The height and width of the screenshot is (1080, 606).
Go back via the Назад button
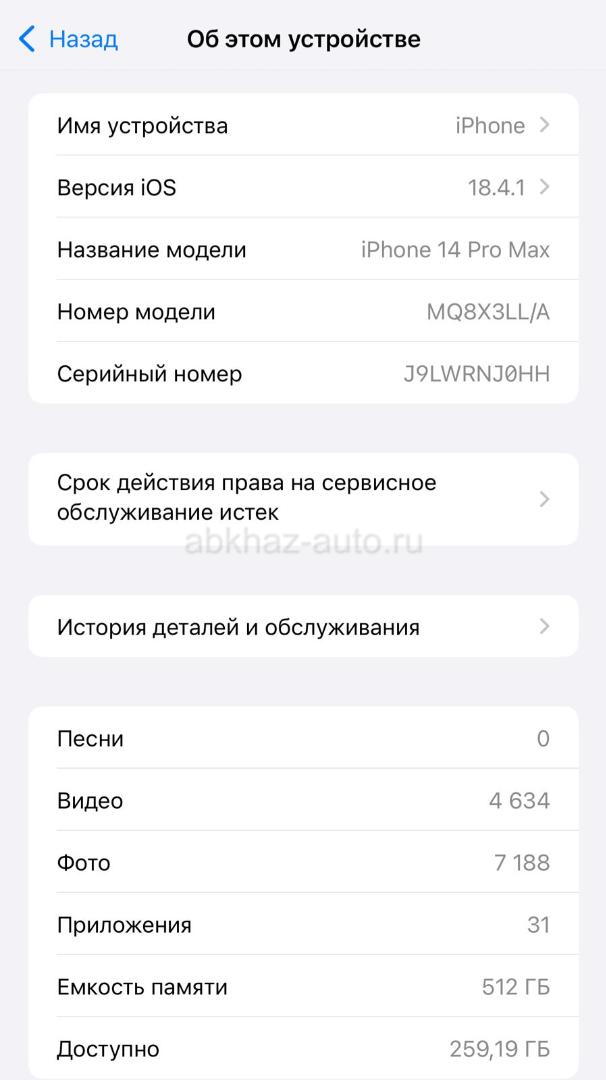point(68,39)
